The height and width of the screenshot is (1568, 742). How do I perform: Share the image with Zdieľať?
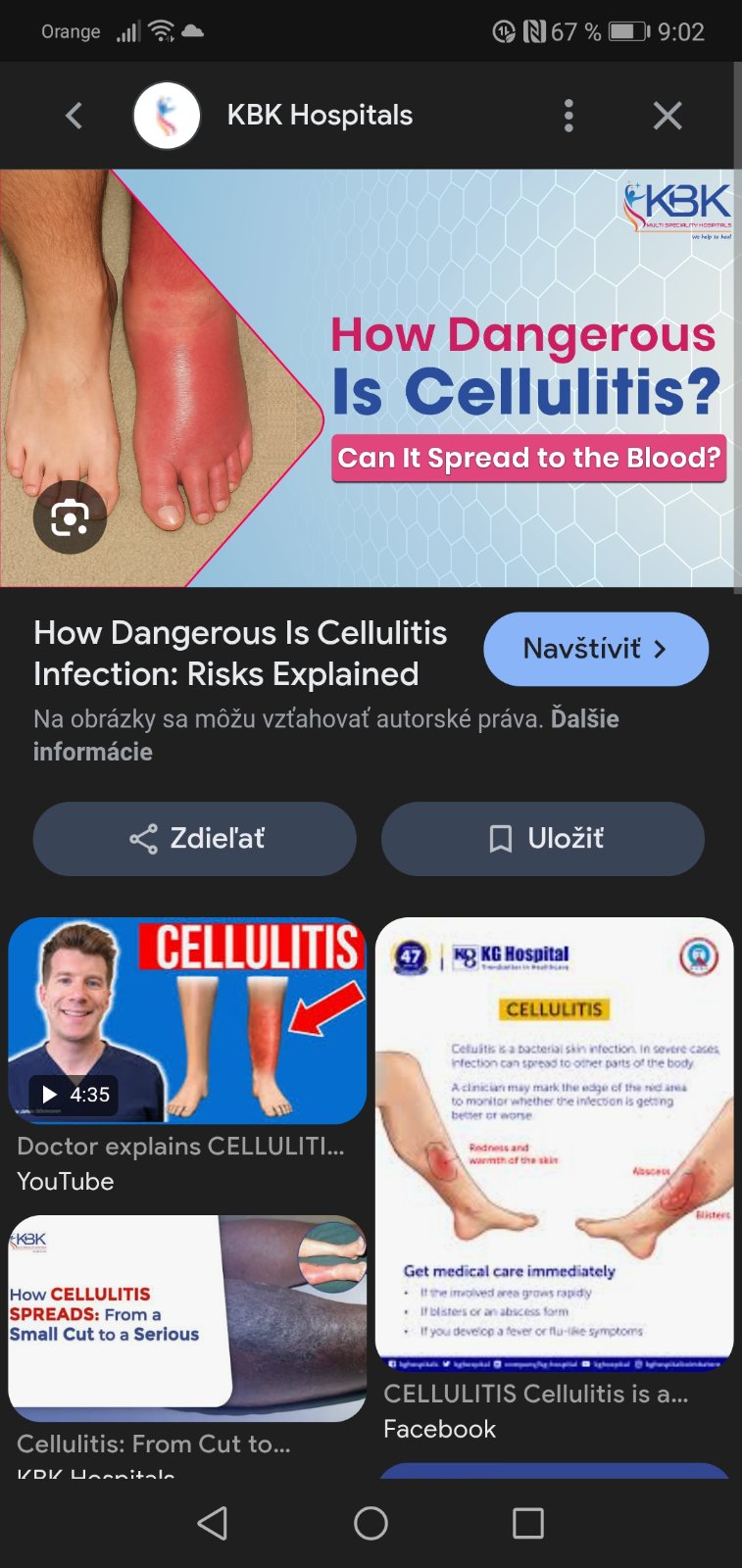click(x=194, y=839)
